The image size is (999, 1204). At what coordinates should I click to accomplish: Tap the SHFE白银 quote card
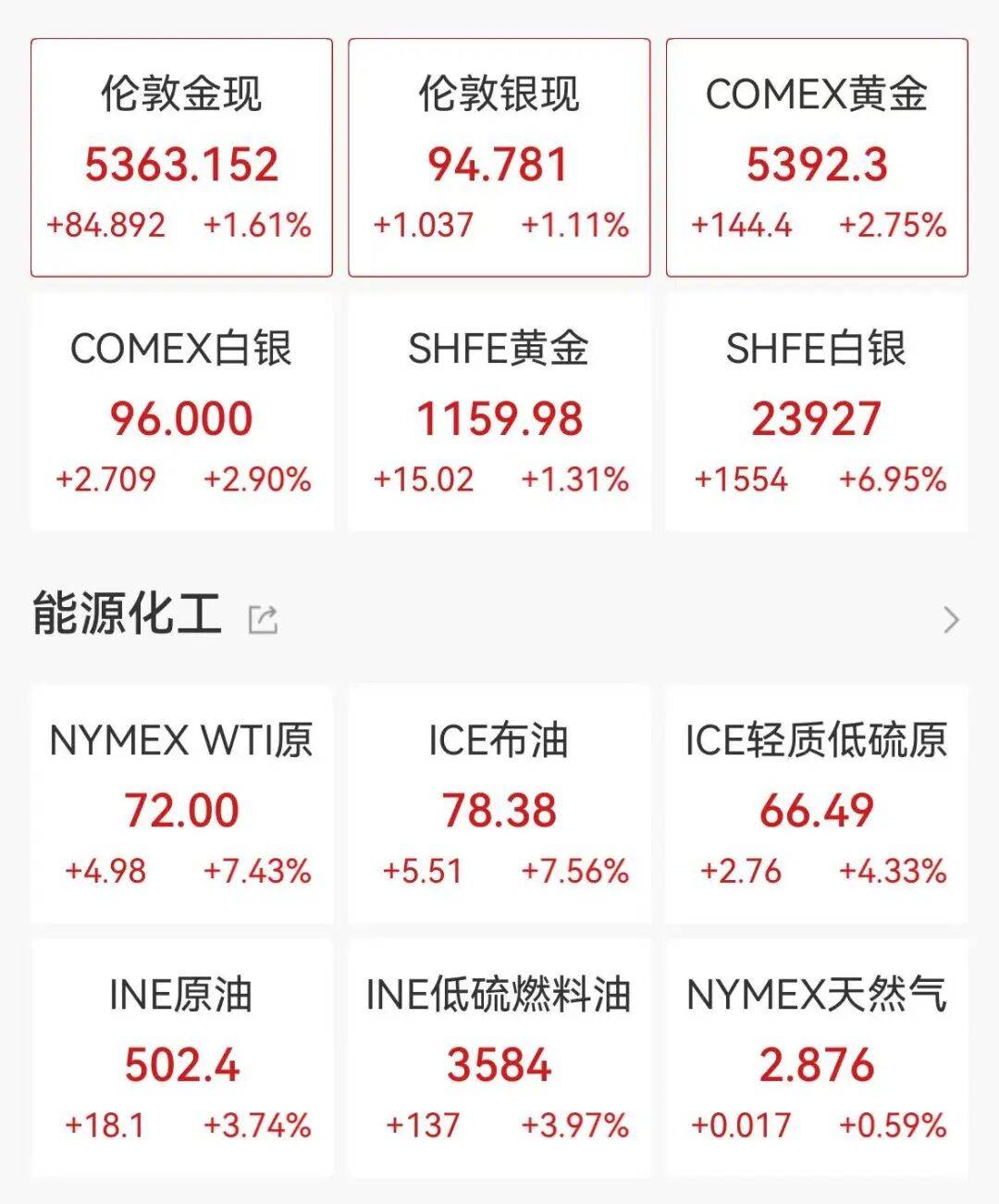[x=817, y=413]
